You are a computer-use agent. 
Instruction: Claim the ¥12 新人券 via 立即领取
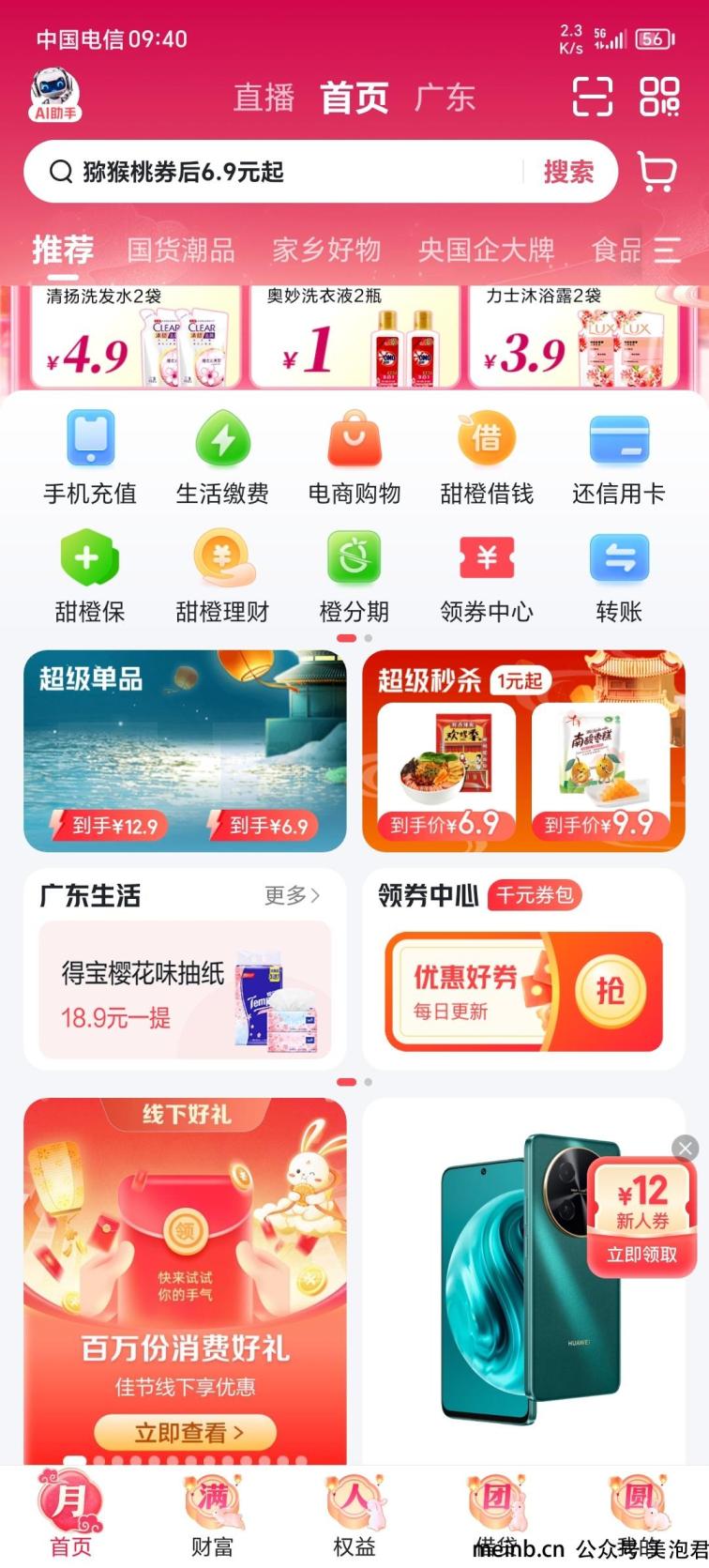coord(642,1255)
